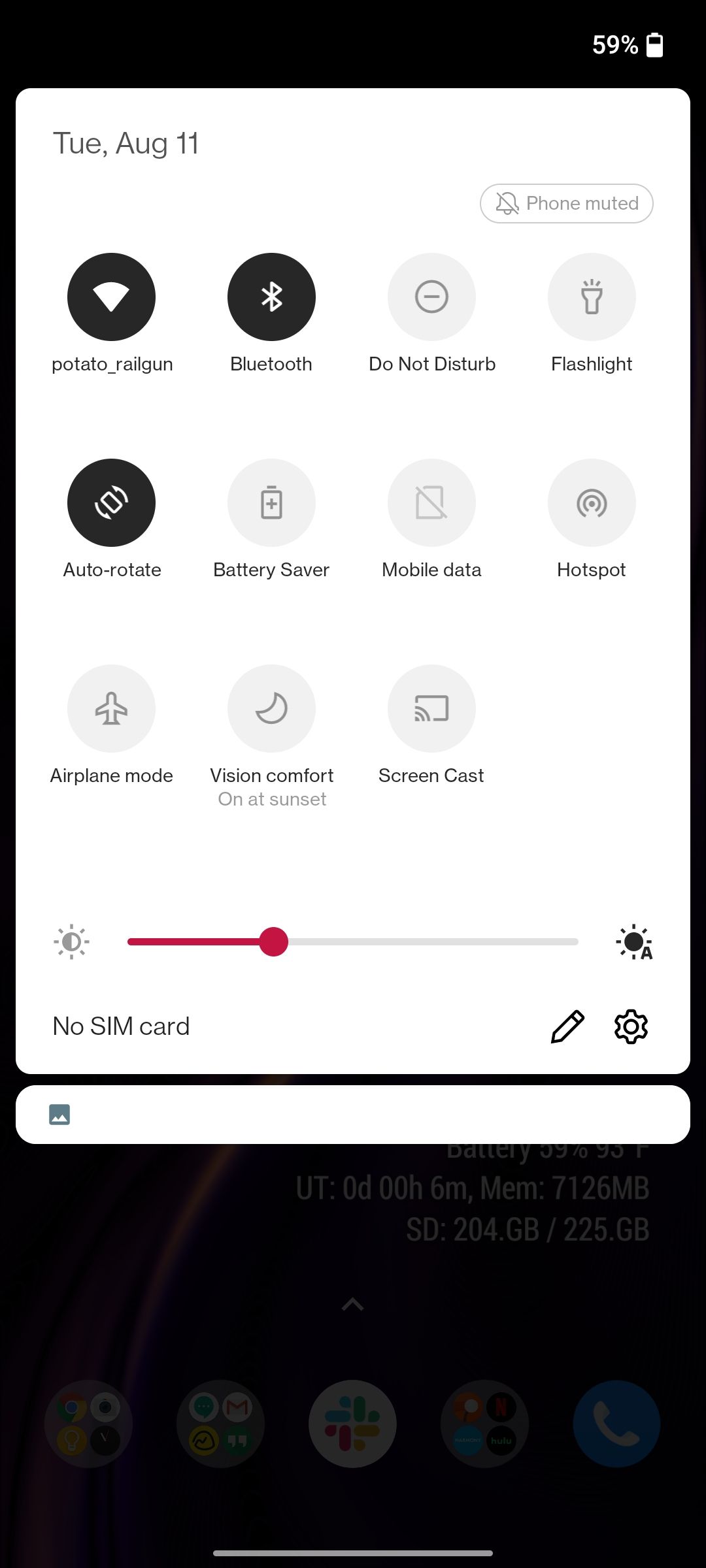
Task: Enable Battery Saver
Action: [x=271, y=502]
